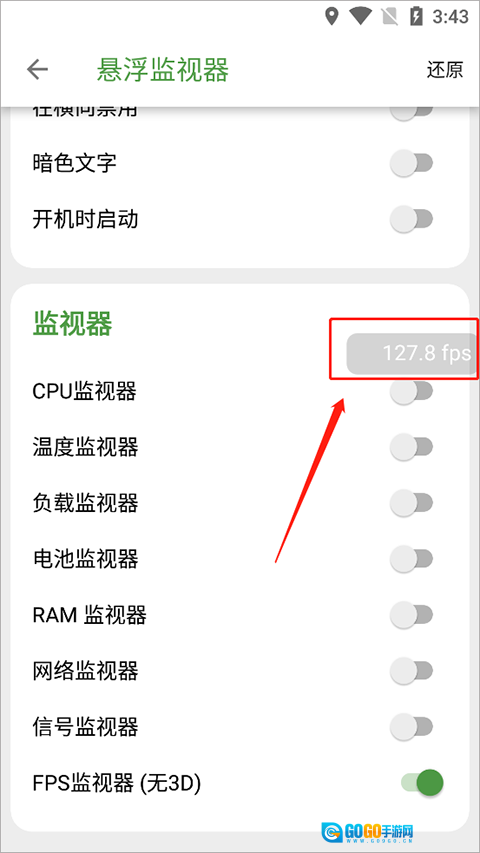
Task: Switch on 负载监视器
Action: (411, 503)
